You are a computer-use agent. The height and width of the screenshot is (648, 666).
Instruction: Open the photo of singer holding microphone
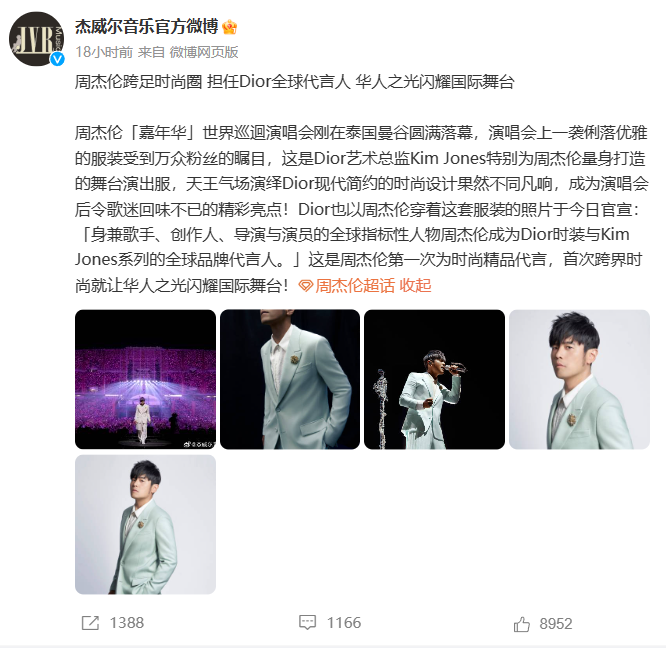[434, 379]
